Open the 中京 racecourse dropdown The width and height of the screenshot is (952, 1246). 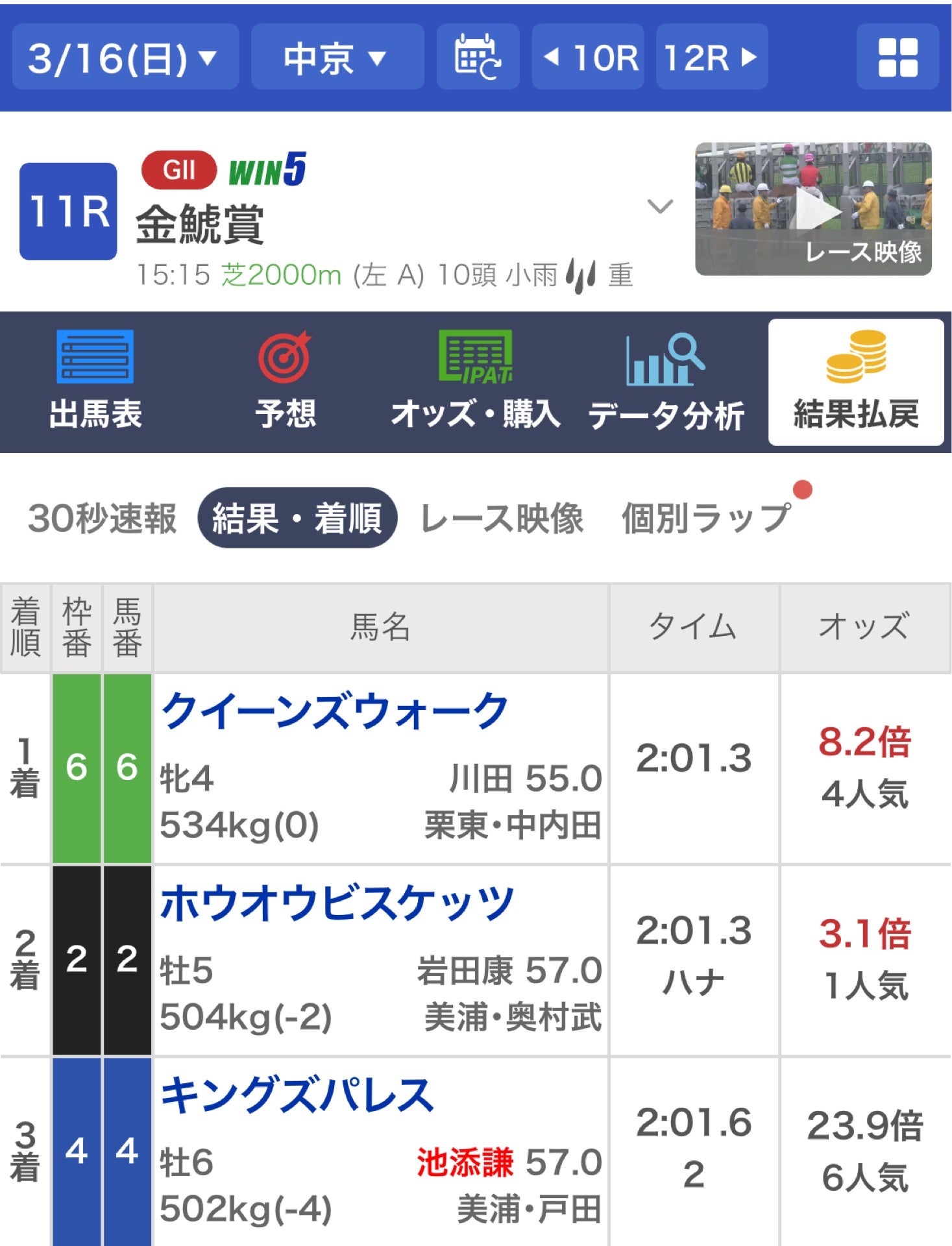337,57
